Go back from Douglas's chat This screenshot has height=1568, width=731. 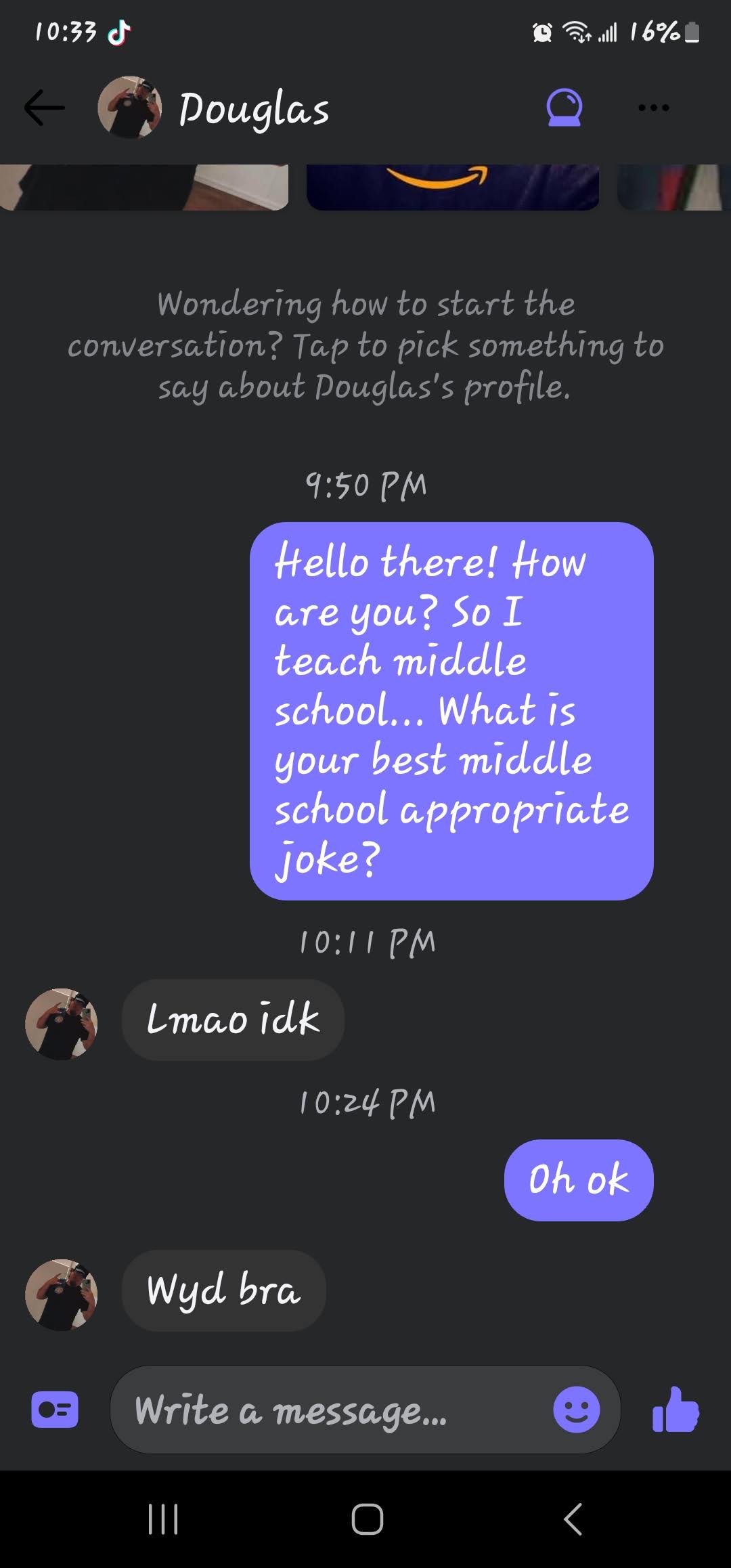(x=45, y=108)
